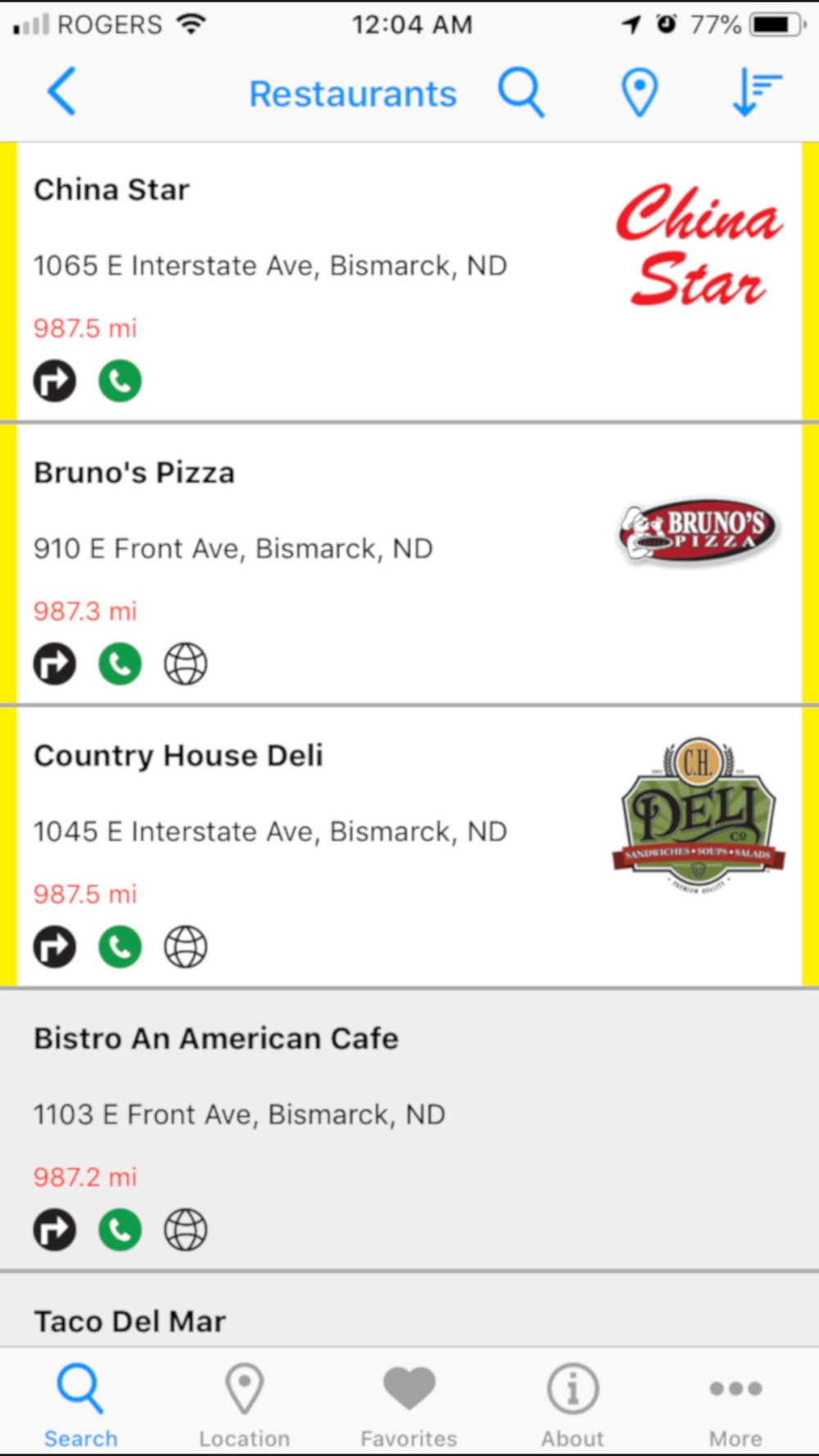
Task: Go back using the top-left arrow
Action: (61, 91)
